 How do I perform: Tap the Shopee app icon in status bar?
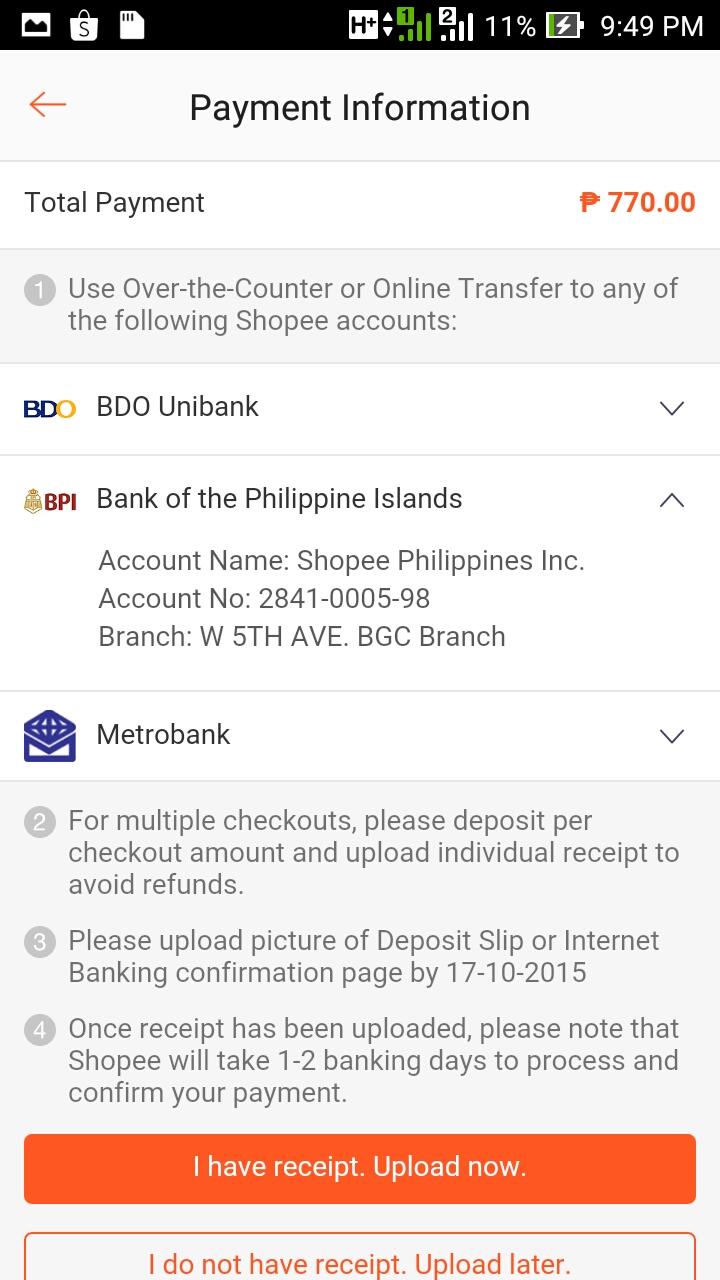[x=84, y=24]
